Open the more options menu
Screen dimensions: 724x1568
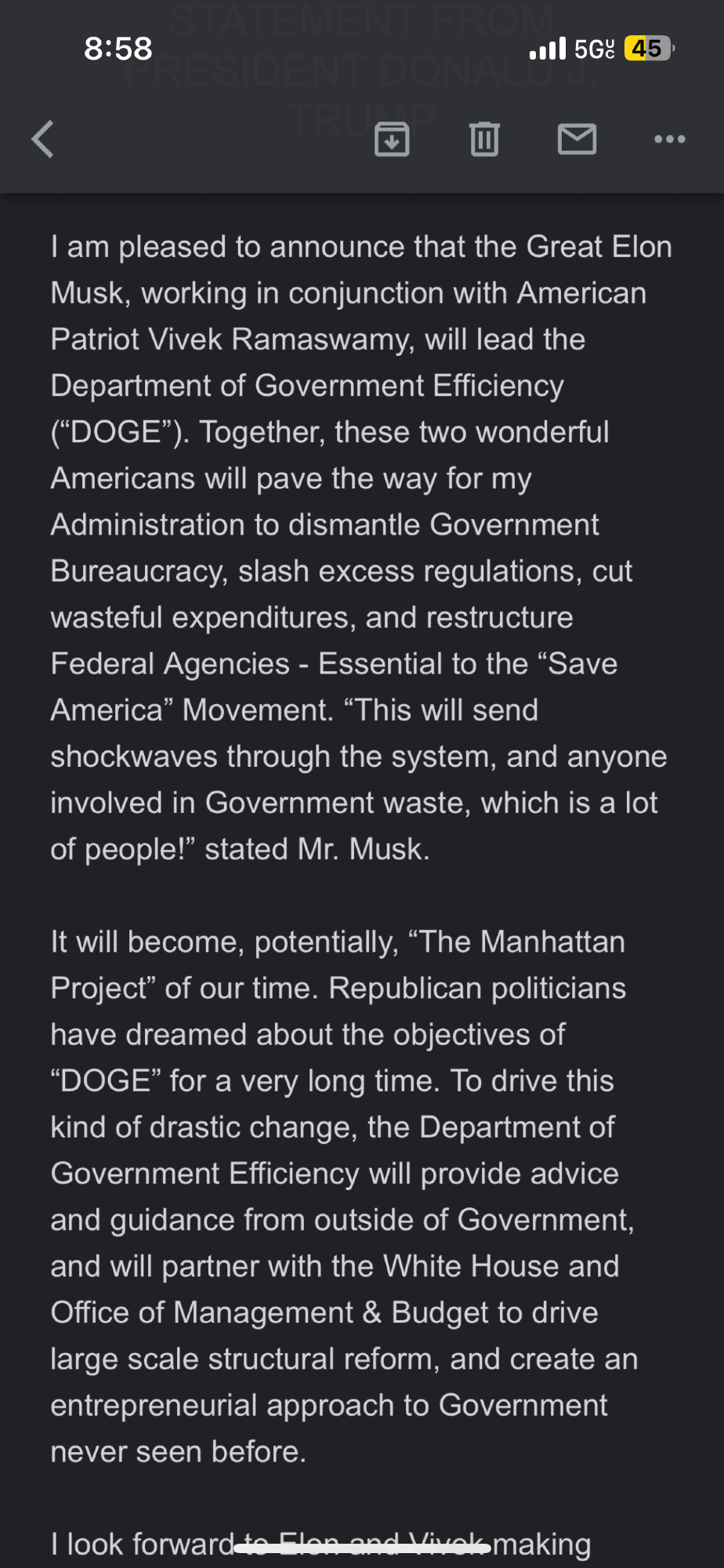click(x=669, y=140)
